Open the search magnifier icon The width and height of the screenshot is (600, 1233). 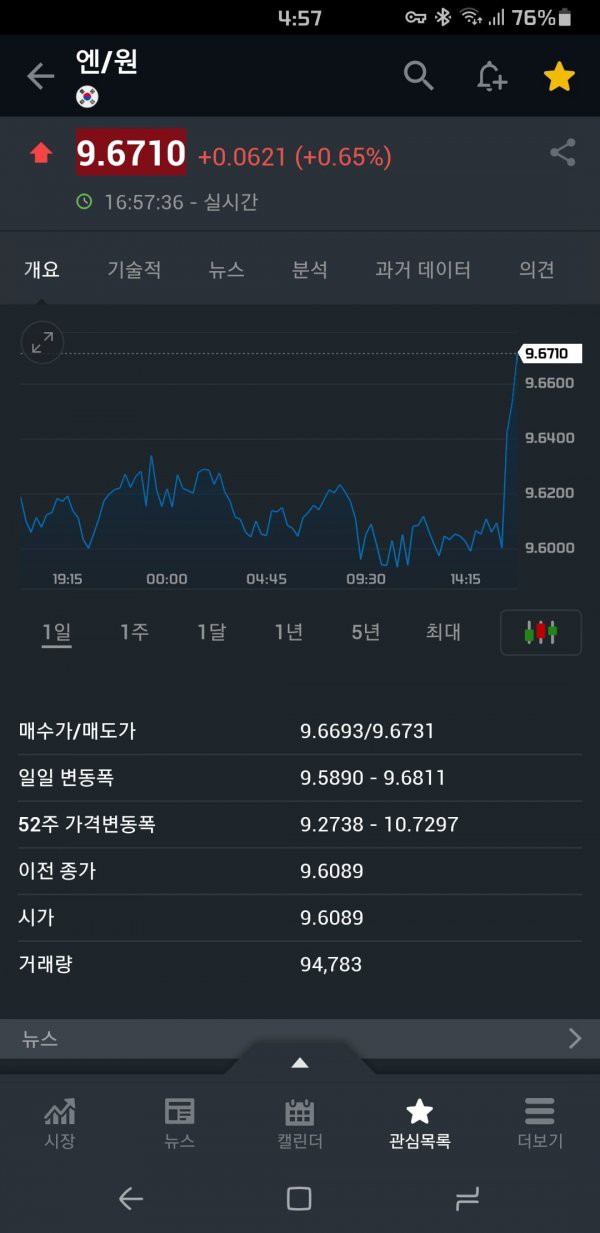point(418,75)
